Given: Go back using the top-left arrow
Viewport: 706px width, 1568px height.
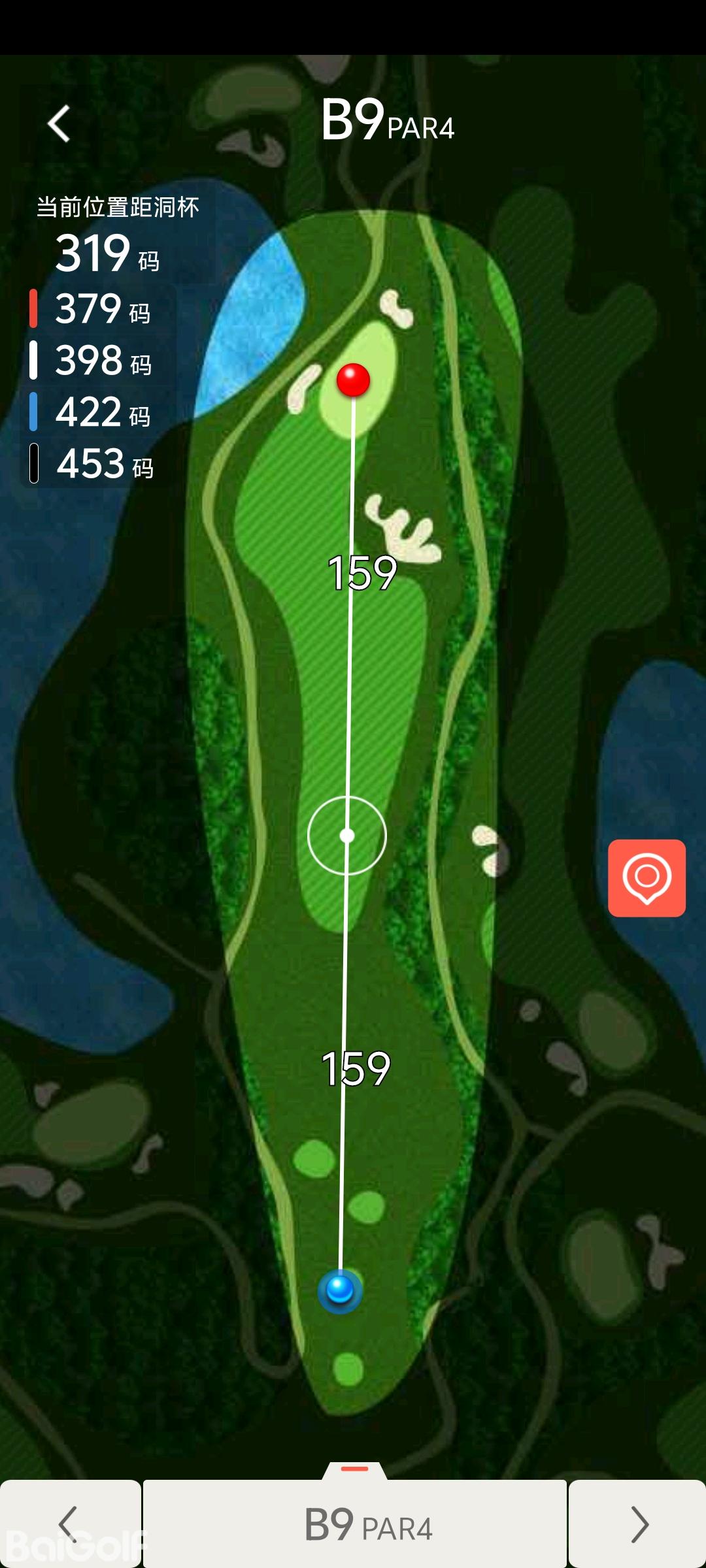Looking at the screenshot, I should 59,123.
